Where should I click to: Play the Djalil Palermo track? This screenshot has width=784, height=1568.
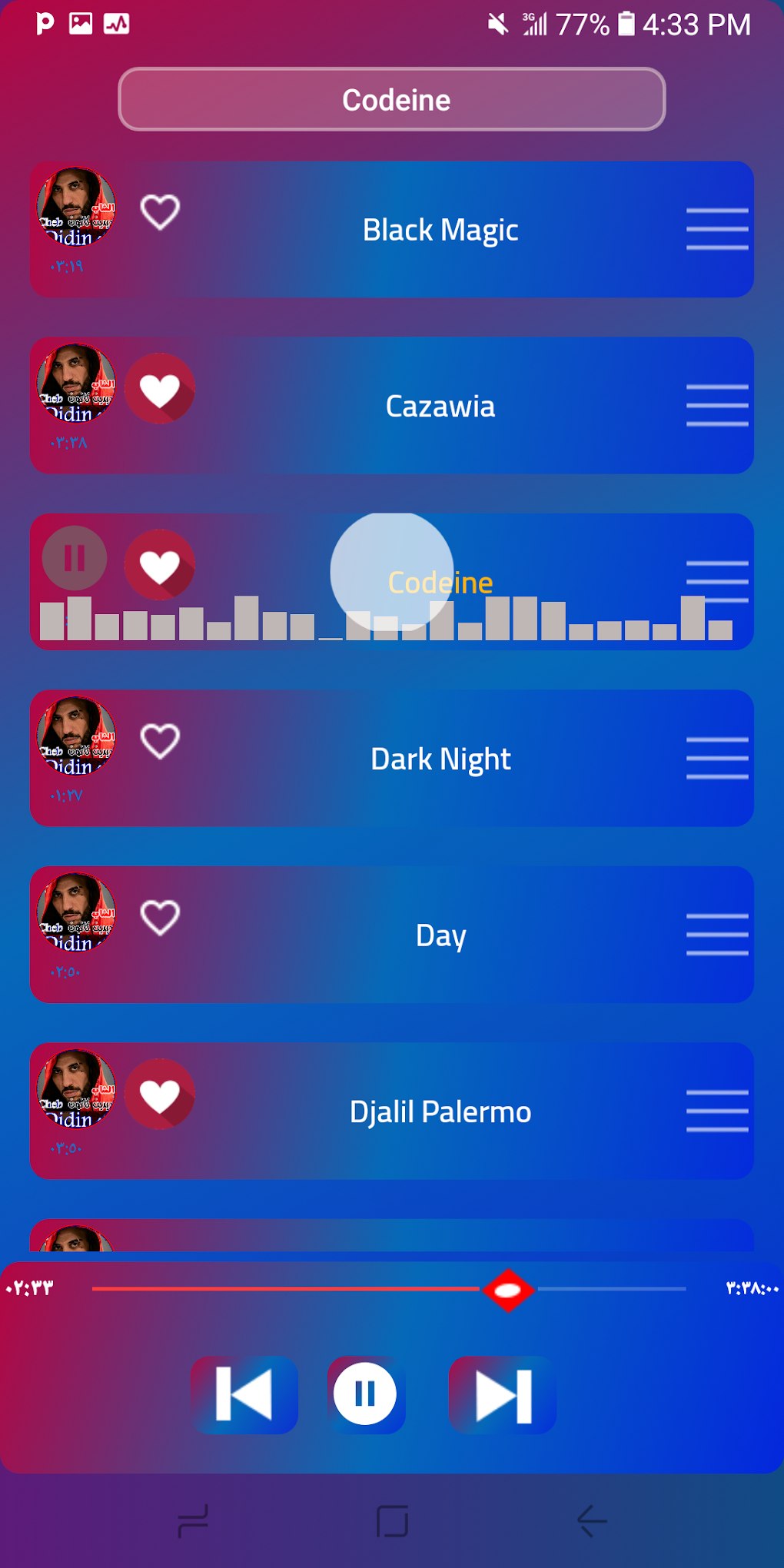click(x=440, y=1111)
